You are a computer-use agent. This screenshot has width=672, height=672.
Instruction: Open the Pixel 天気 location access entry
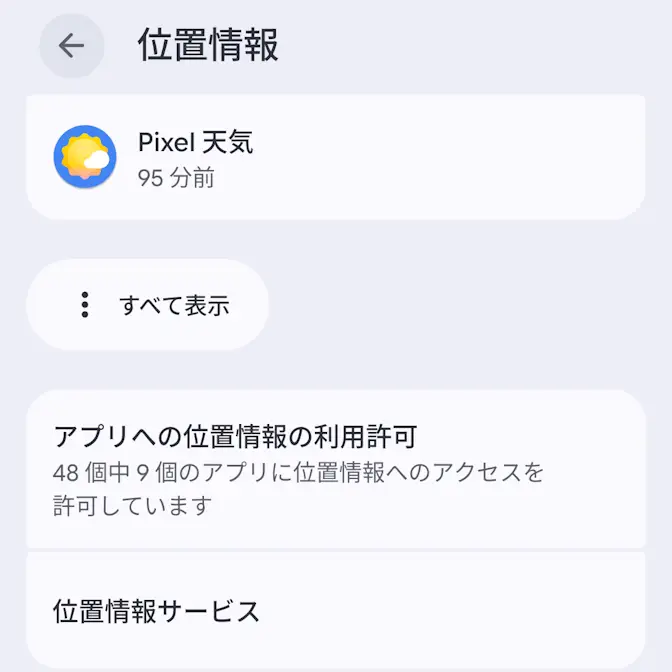click(335, 158)
